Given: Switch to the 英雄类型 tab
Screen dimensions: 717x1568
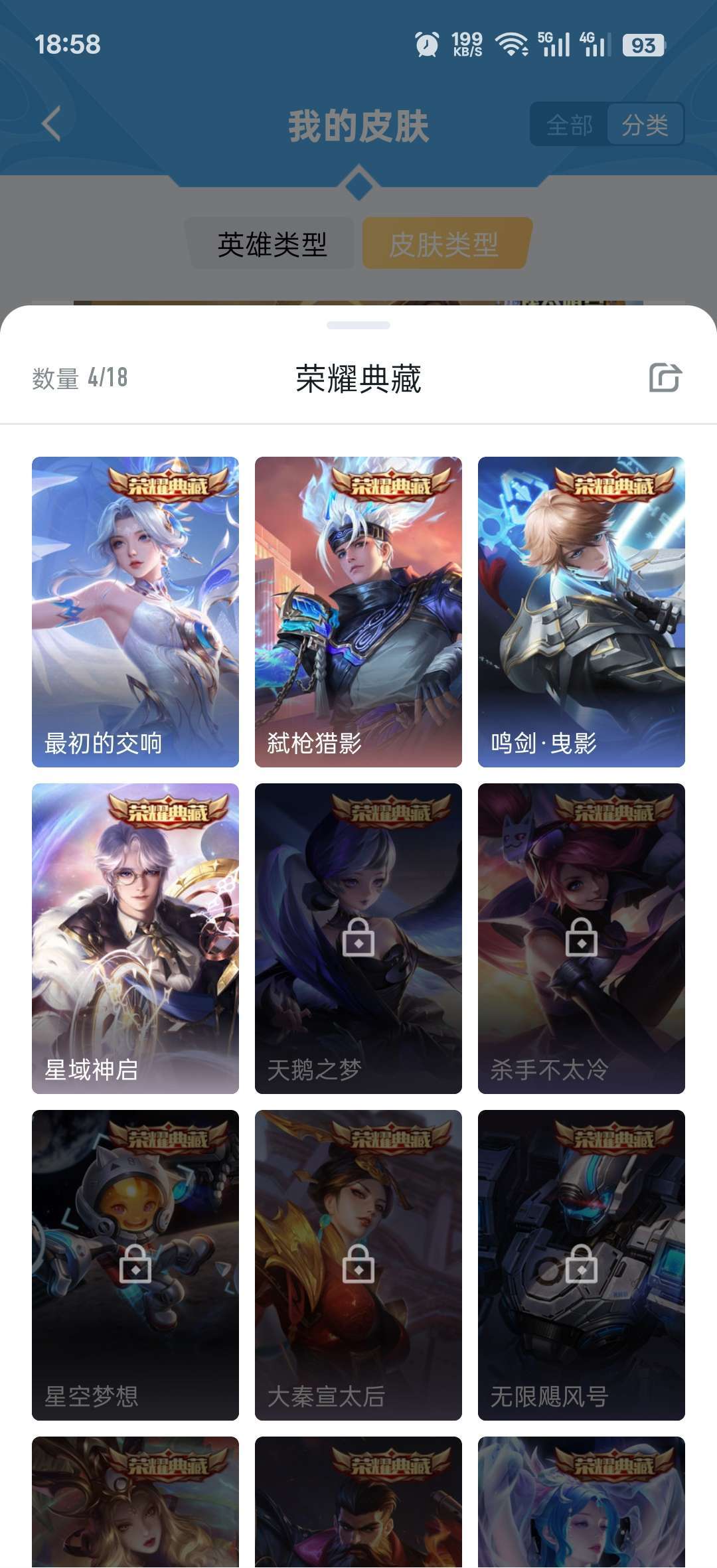Looking at the screenshot, I should point(272,244).
